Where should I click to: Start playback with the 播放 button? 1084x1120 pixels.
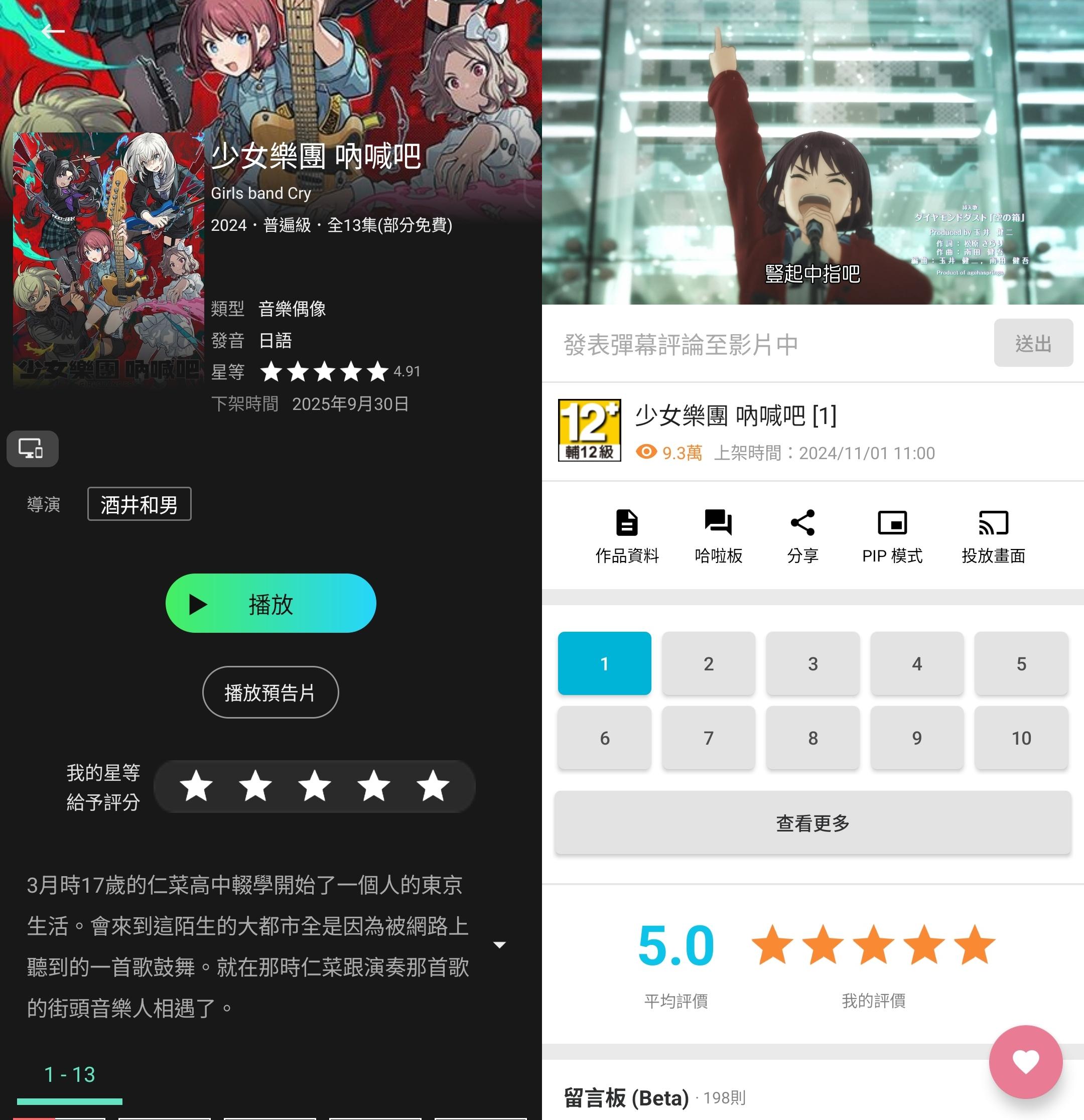(270, 604)
